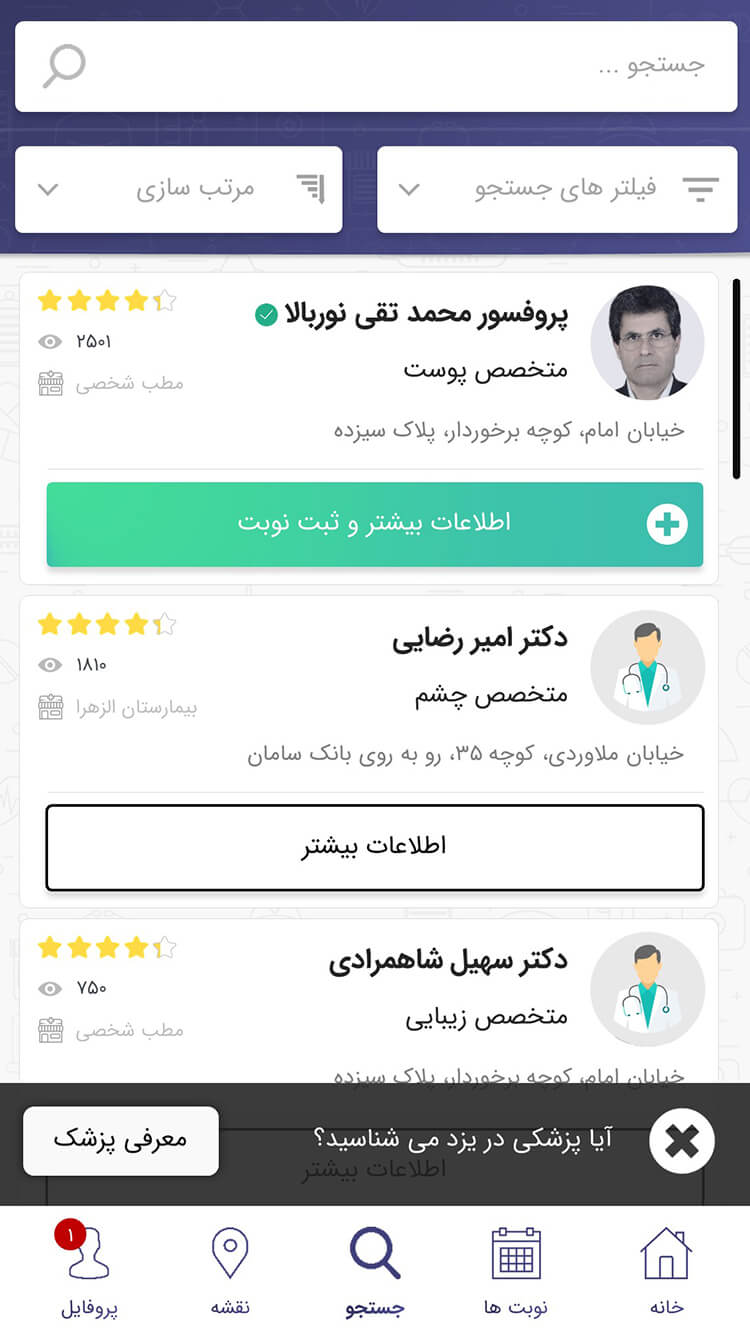Viewport: 750px width, 1334px height.
Task: Switch to the نقشه map tab
Action: point(230,1270)
